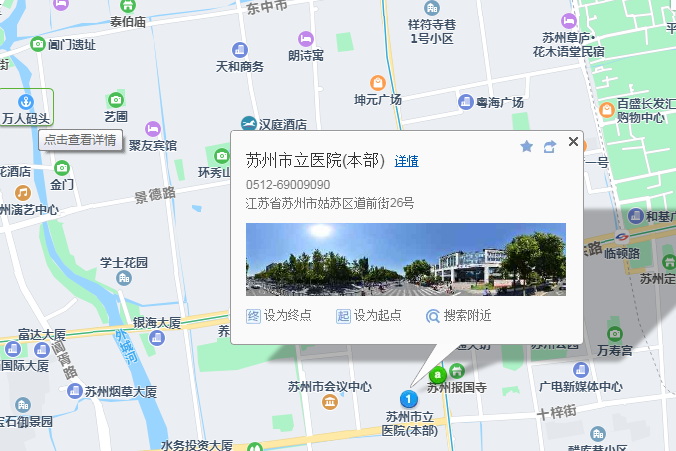This screenshot has height=451, width=676.
Task: View the street panorama photo
Action: tap(406, 259)
